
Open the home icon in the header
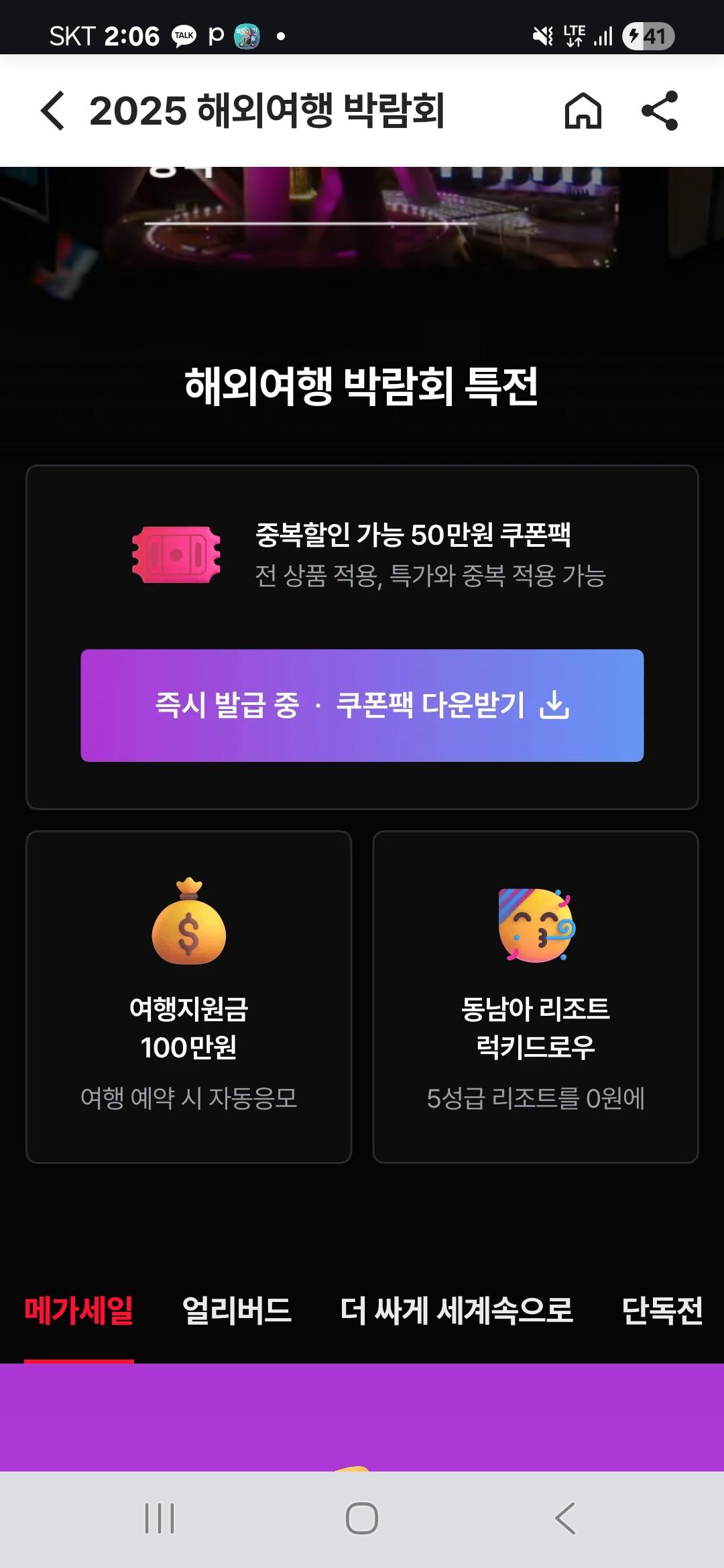583,111
